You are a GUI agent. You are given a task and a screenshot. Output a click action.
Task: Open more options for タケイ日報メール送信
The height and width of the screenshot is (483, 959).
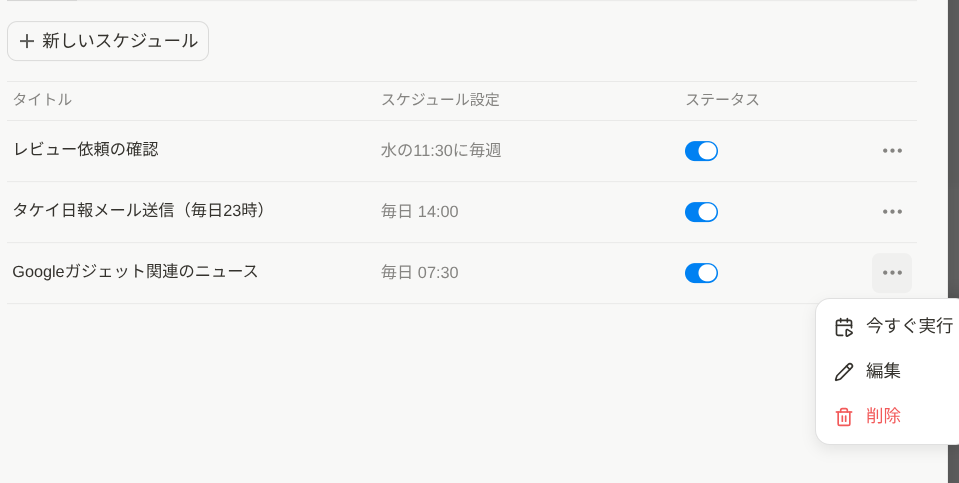(x=892, y=212)
